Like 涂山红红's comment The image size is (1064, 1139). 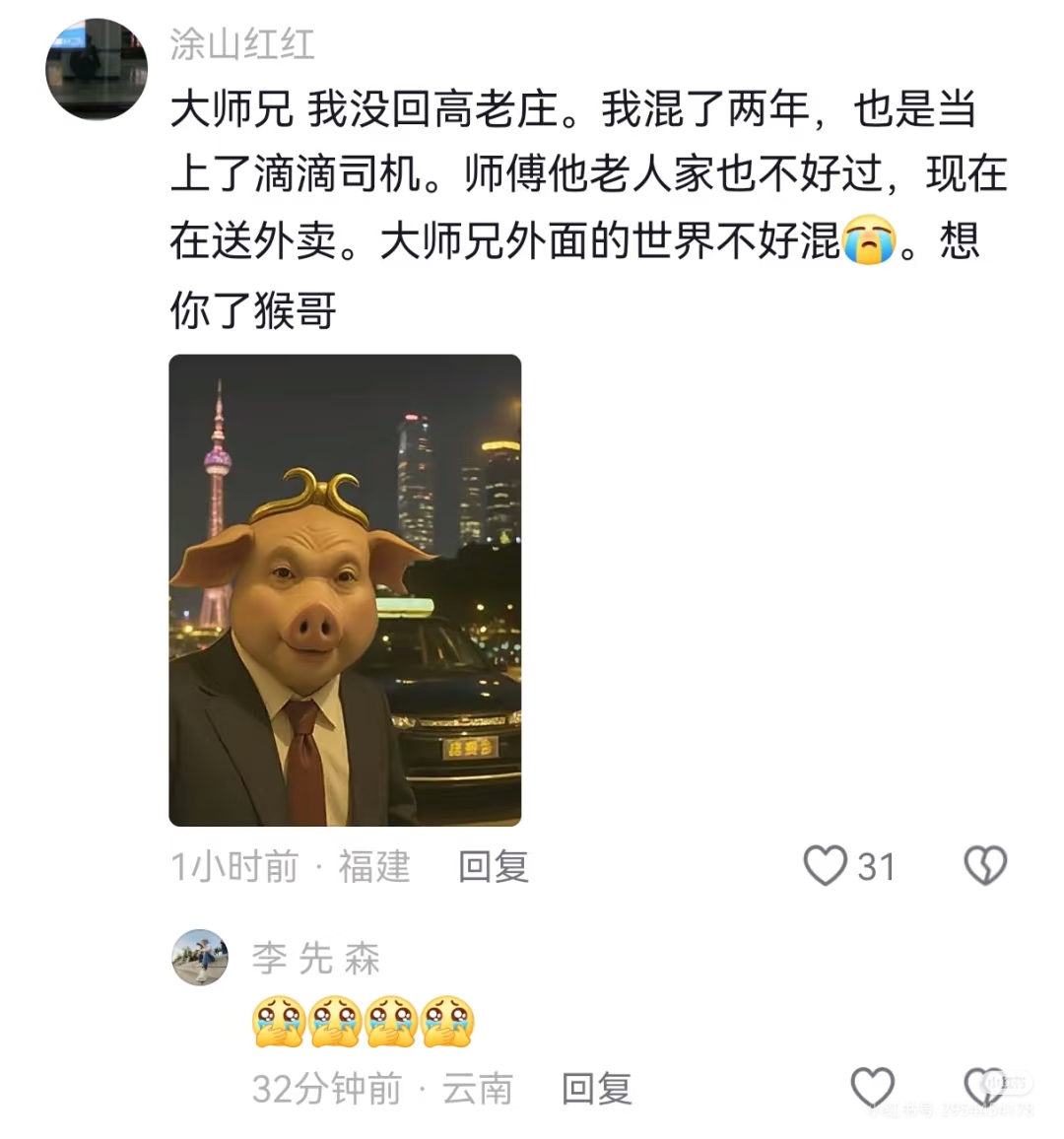(826, 866)
